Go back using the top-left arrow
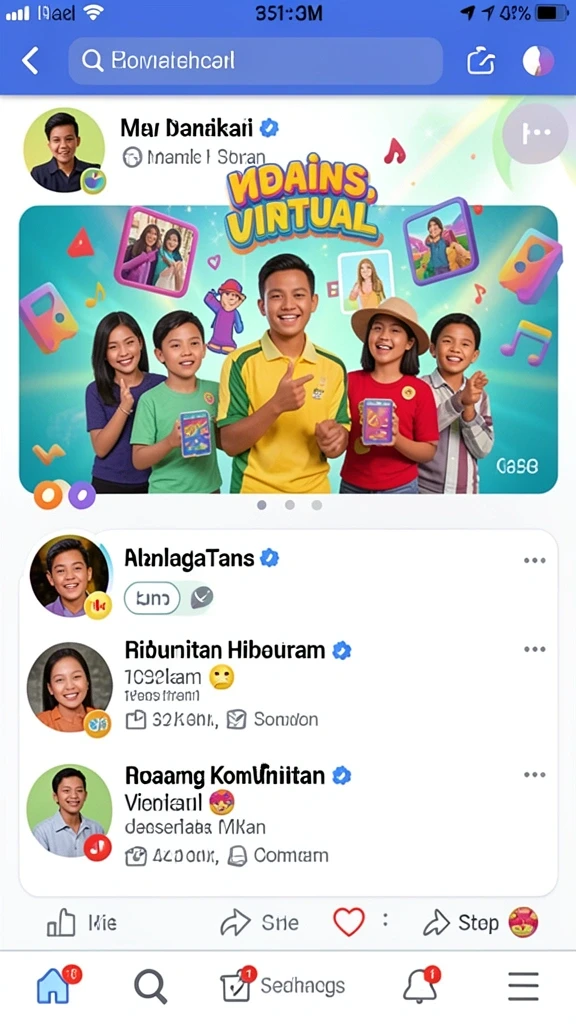This screenshot has height=1024, width=576. pyautogui.click(x=30, y=61)
